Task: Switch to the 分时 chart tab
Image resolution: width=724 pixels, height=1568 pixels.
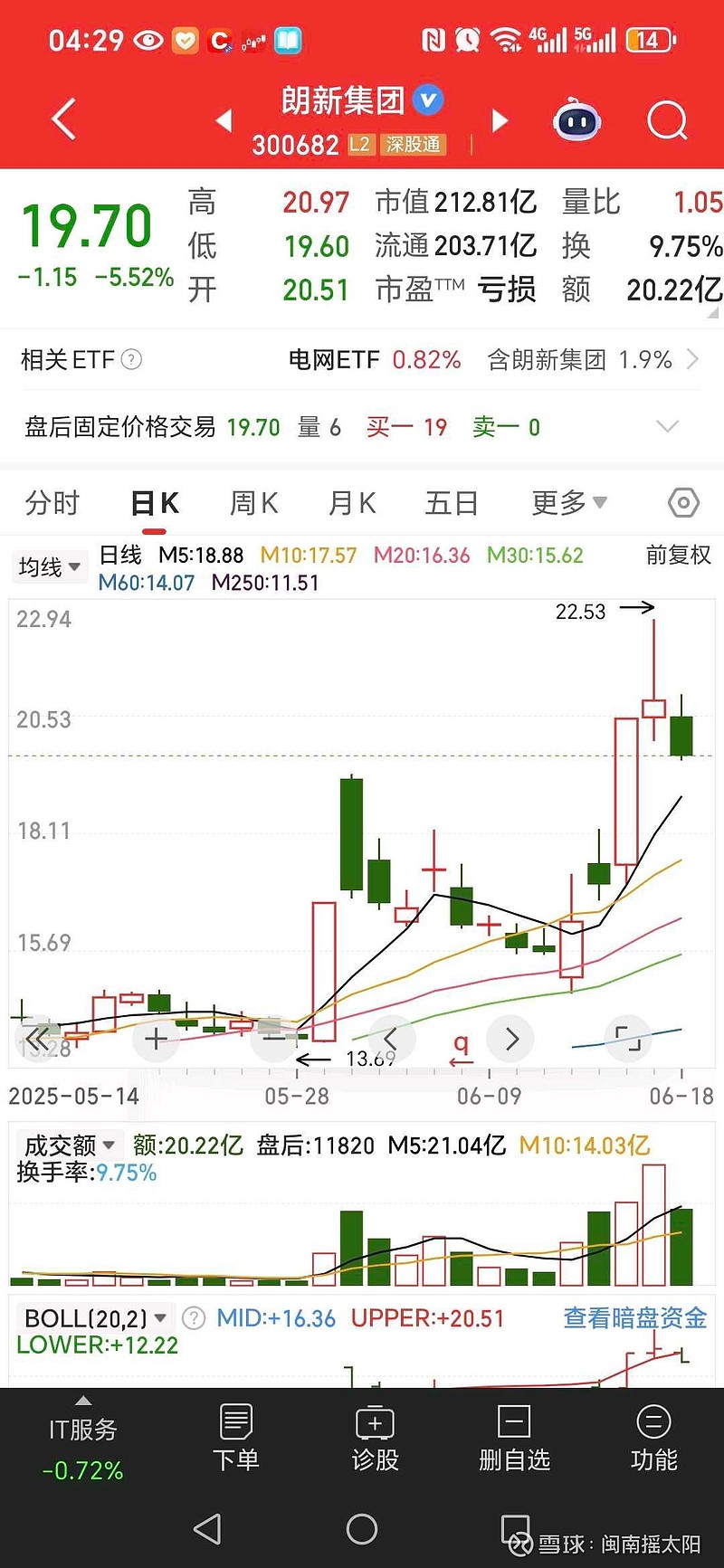Action: tap(52, 502)
